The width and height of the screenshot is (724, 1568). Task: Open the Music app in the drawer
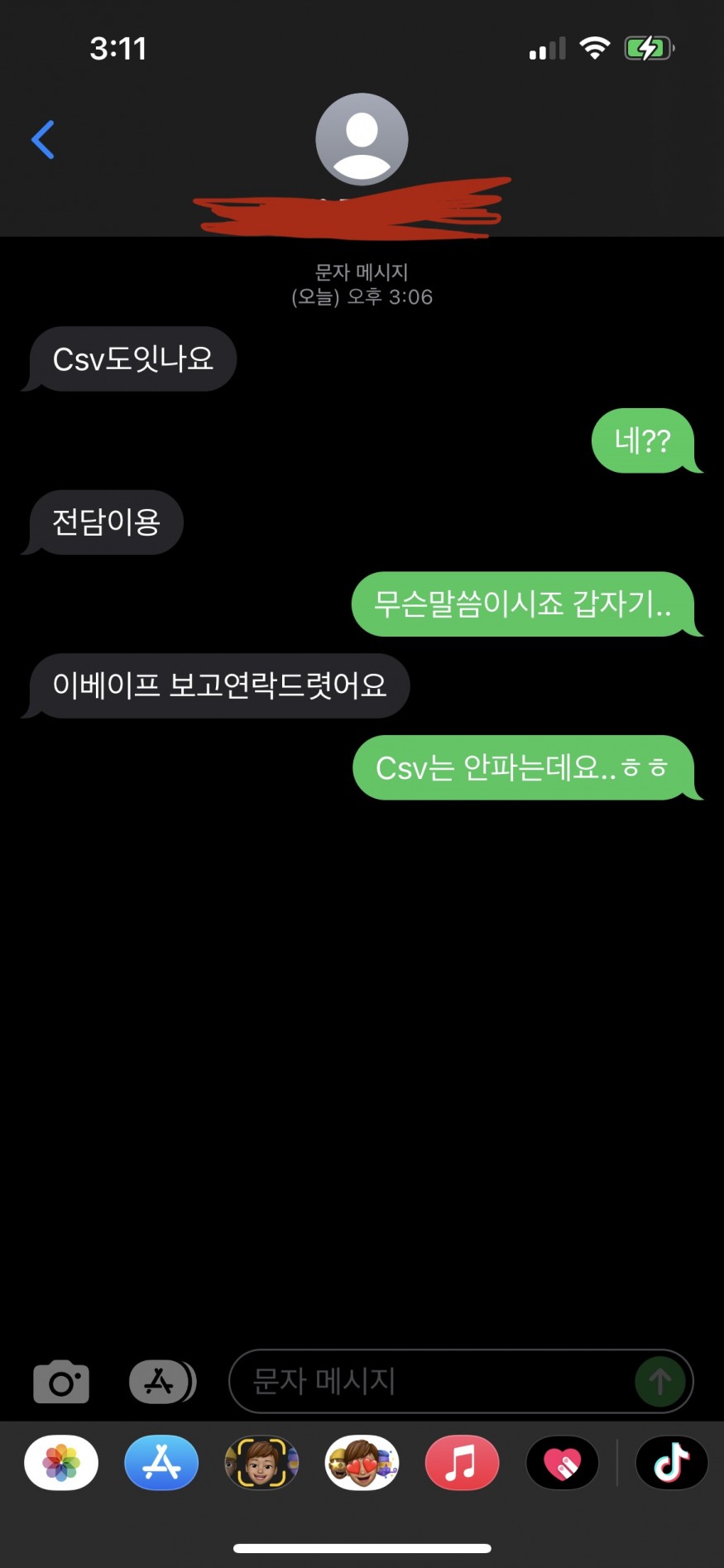tap(462, 1463)
